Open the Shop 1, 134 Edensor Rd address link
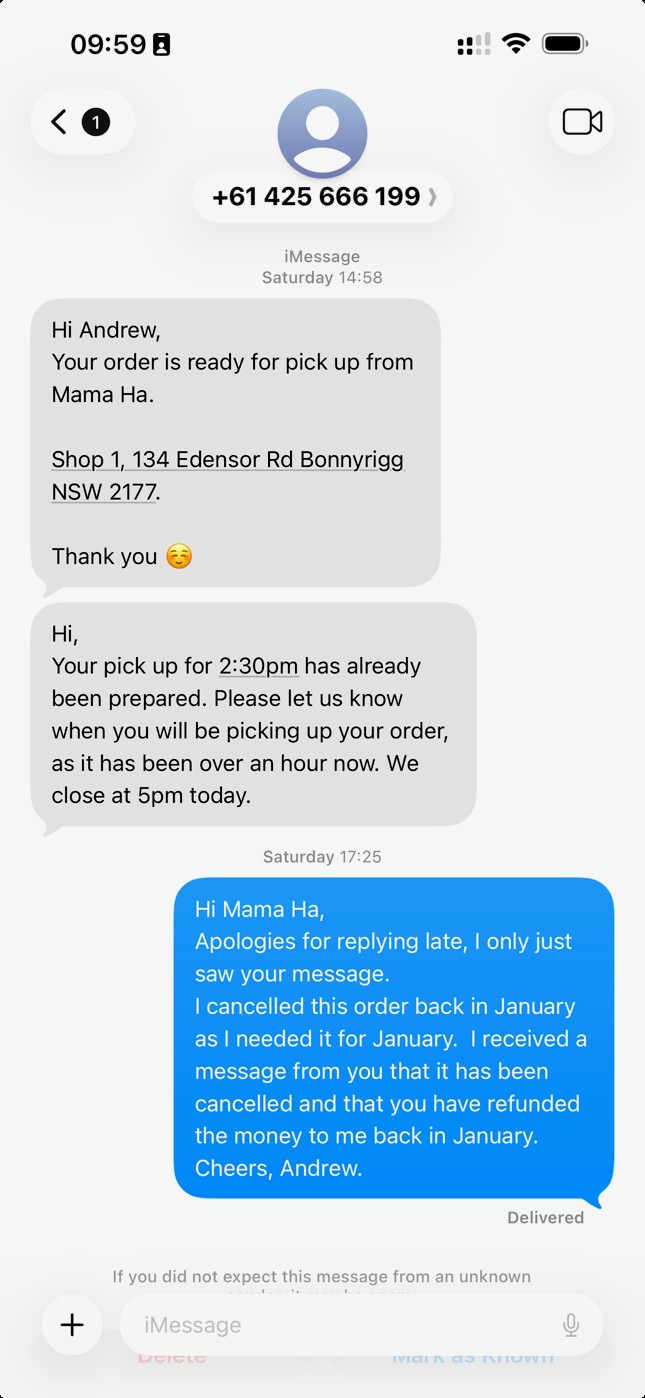Viewport: 645px width, 1398px height. click(x=228, y=460)
